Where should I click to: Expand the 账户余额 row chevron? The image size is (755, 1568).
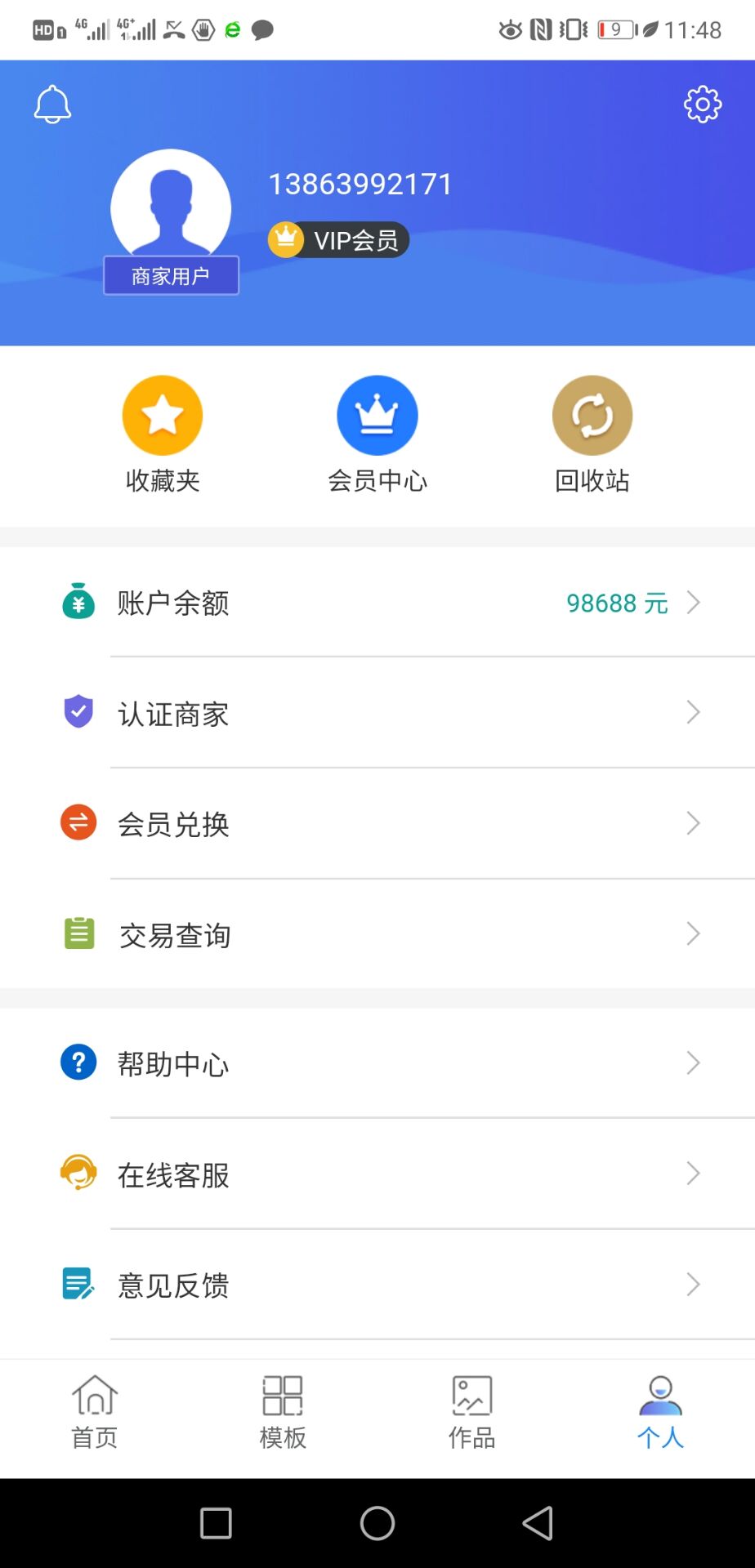[694, 602]
